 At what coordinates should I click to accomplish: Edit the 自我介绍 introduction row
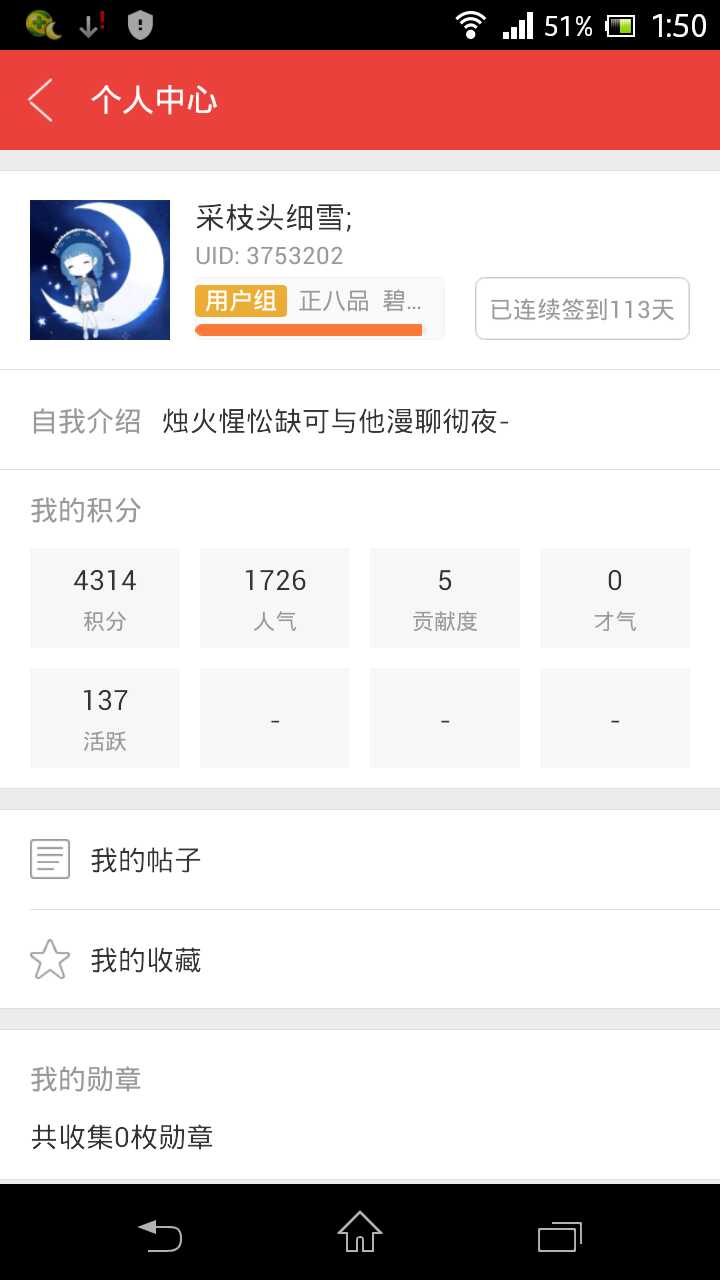pyautogui.click(x=360, y=421)
